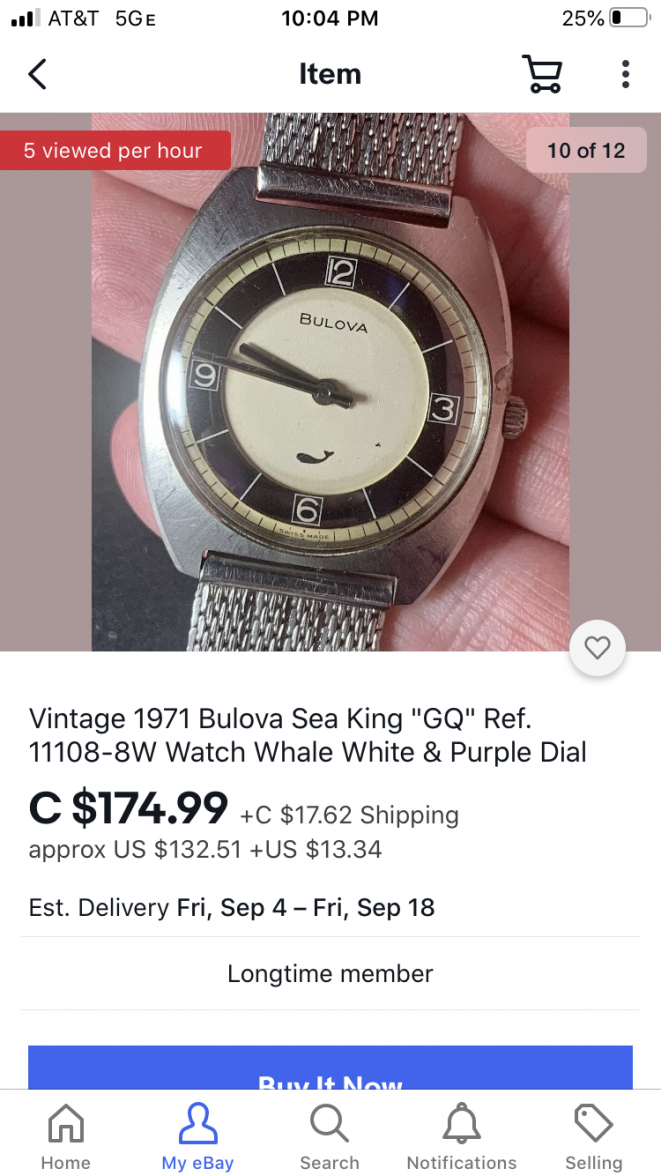Viewport: 661px width, 1176px height.
Task: Go back from the item page
Action: (x=38, y=74)
